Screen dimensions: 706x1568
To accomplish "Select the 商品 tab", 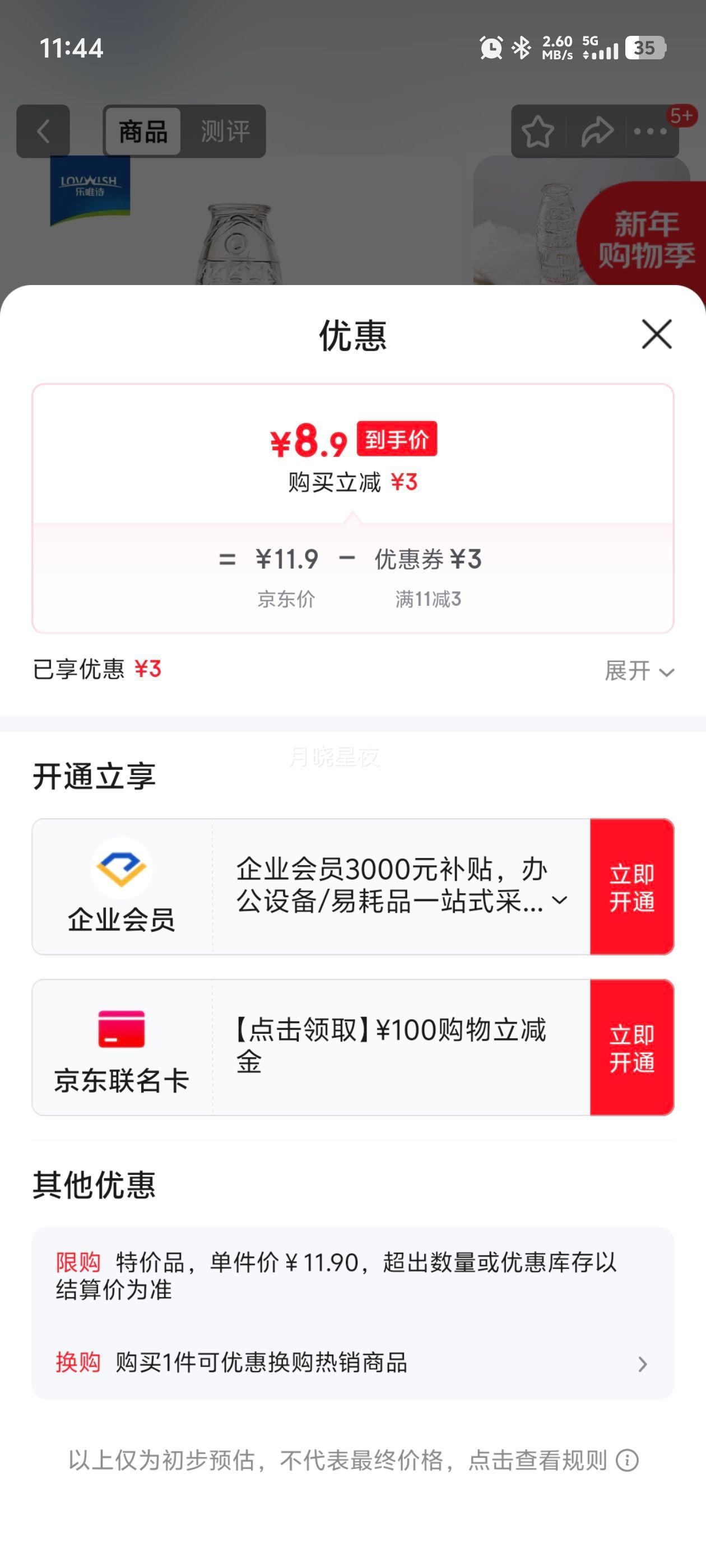I will pyautogui.click(x=142, y=132).
